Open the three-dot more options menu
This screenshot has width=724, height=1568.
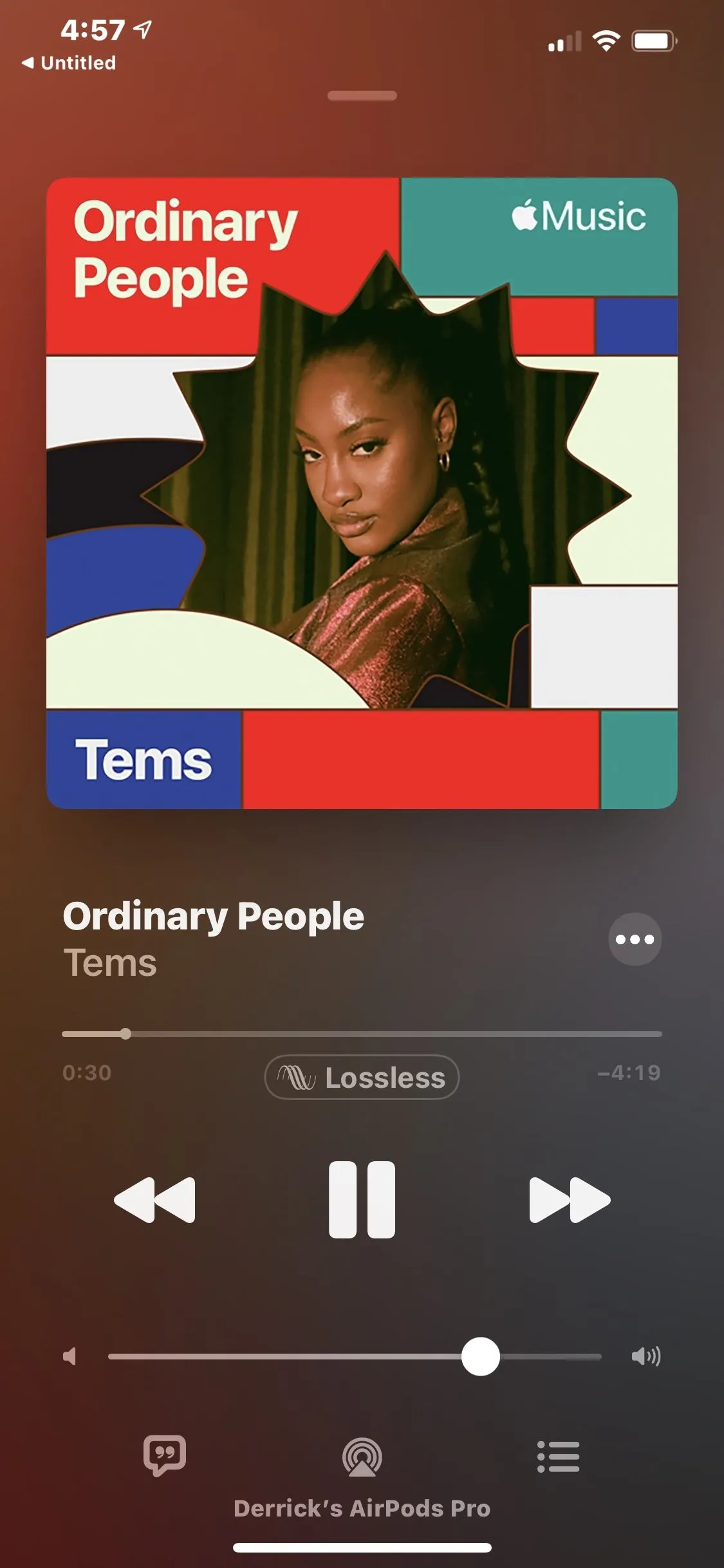[635, 939]
